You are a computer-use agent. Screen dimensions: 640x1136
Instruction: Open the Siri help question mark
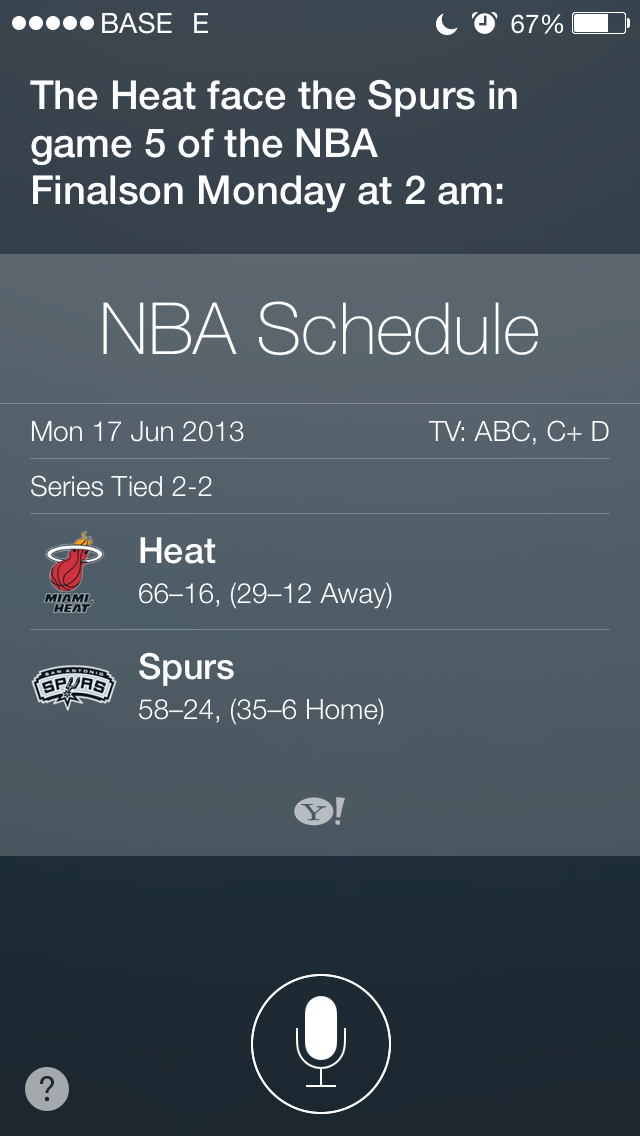(47, 1088)
